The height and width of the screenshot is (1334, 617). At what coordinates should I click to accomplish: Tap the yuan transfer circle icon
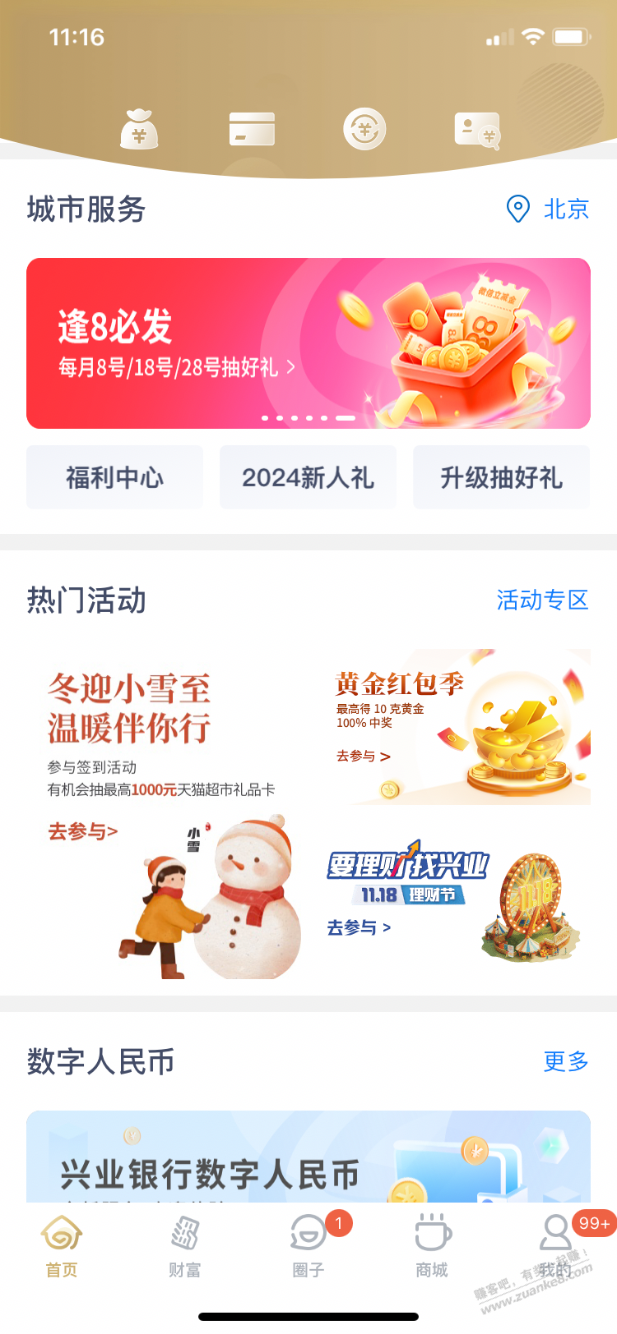tap(365, 129)
